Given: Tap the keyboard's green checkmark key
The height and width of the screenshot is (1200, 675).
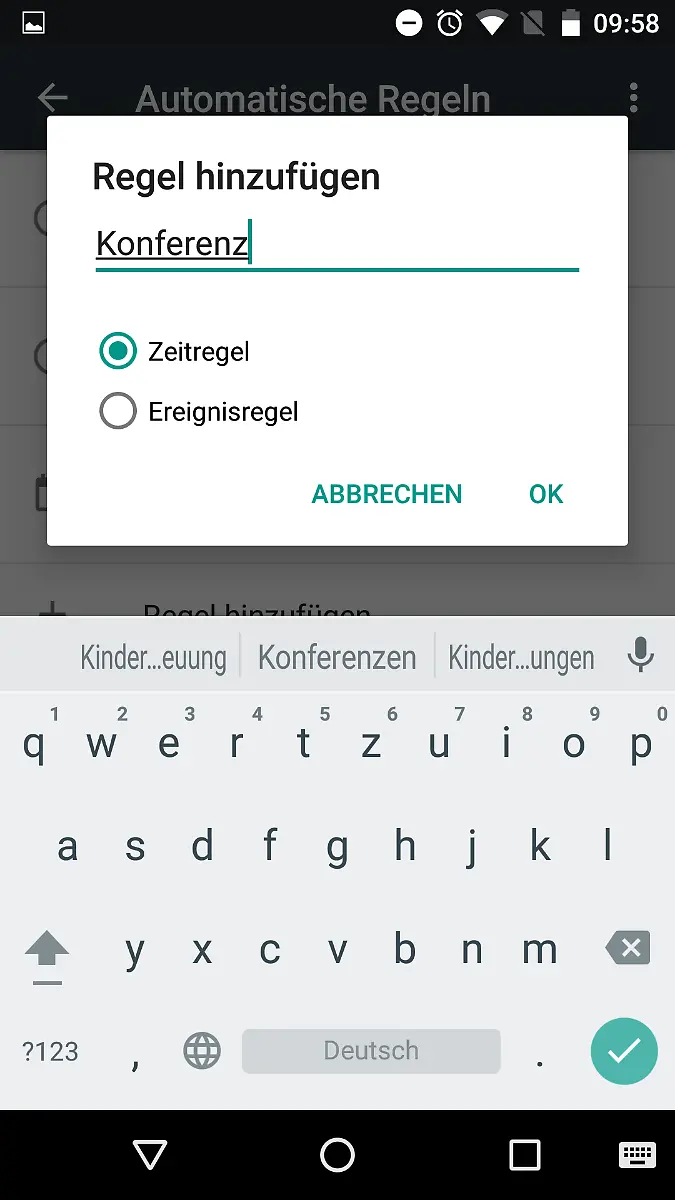Looking at the screenshot, I should point(624,1051).
